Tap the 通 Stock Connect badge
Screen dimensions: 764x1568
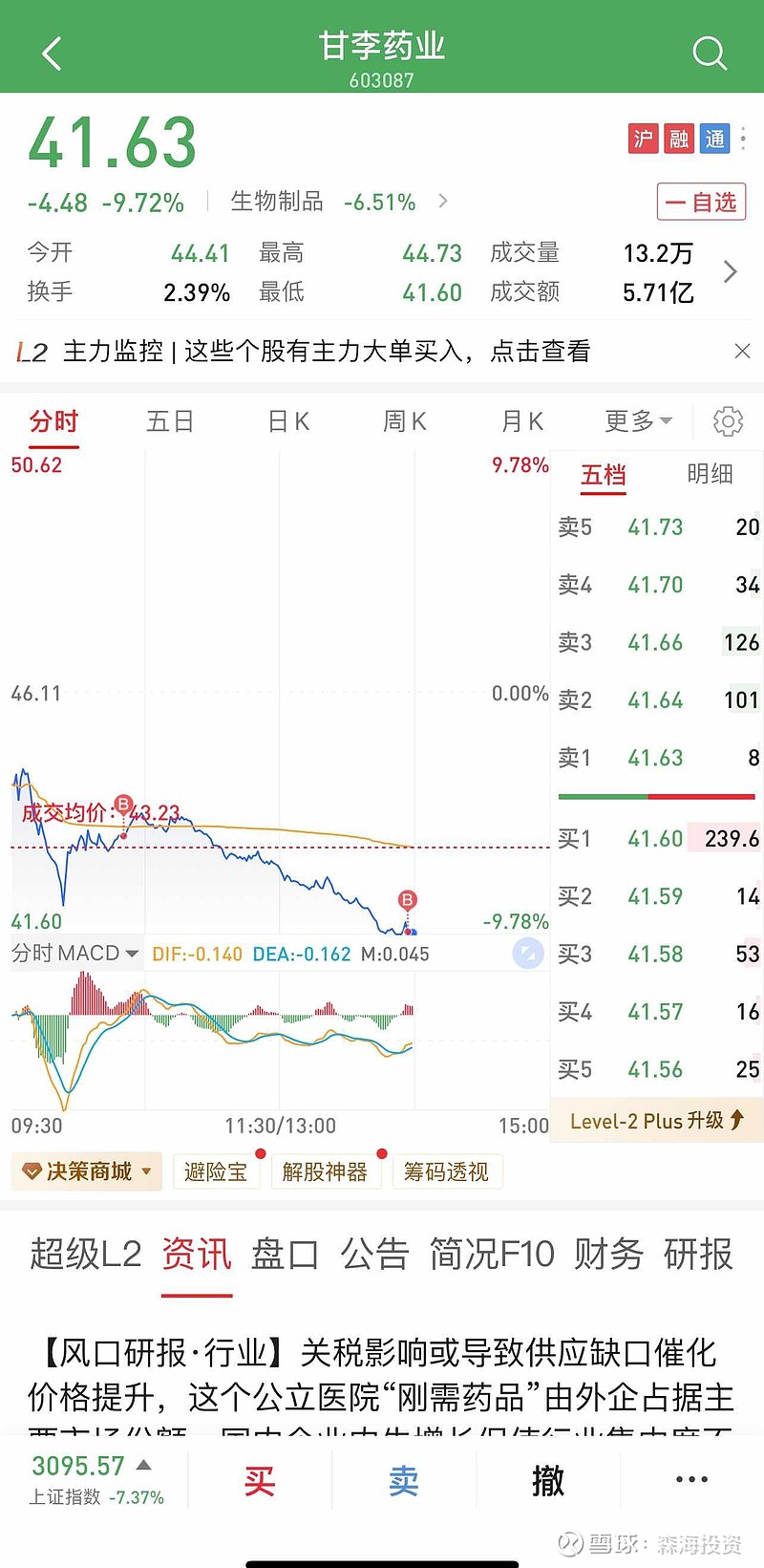click(x=713, y=140)
